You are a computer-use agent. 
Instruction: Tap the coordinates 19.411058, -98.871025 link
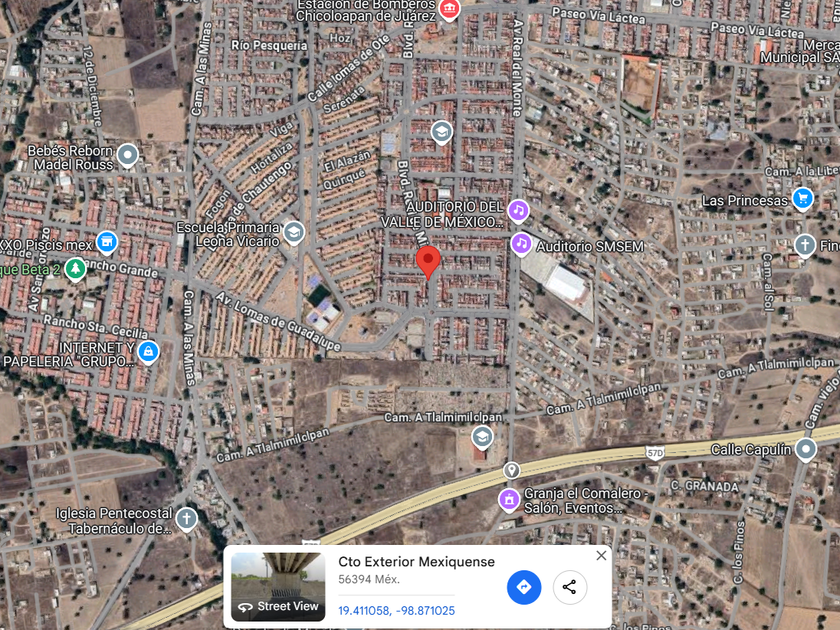[x=396, y=610]
